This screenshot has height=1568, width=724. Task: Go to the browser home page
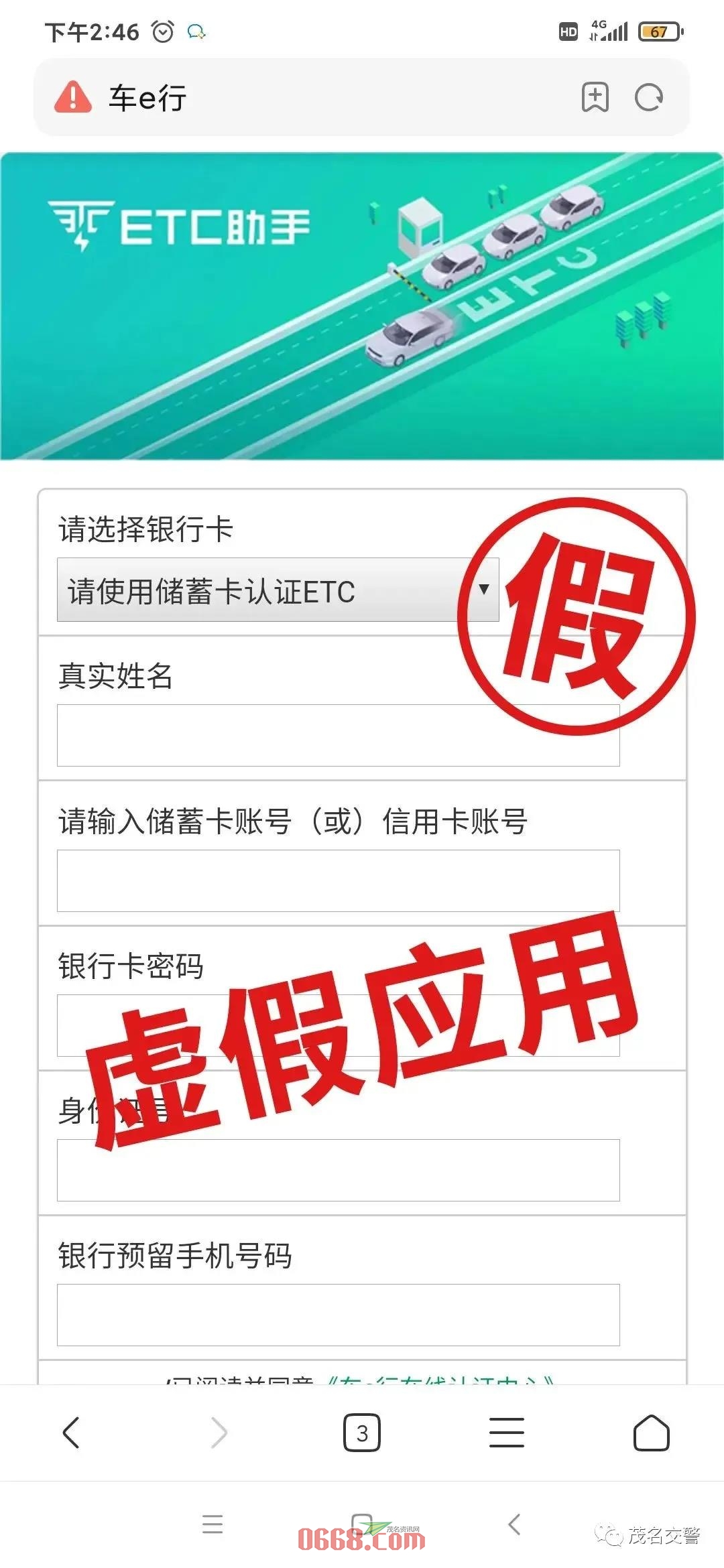[651, 1432]
